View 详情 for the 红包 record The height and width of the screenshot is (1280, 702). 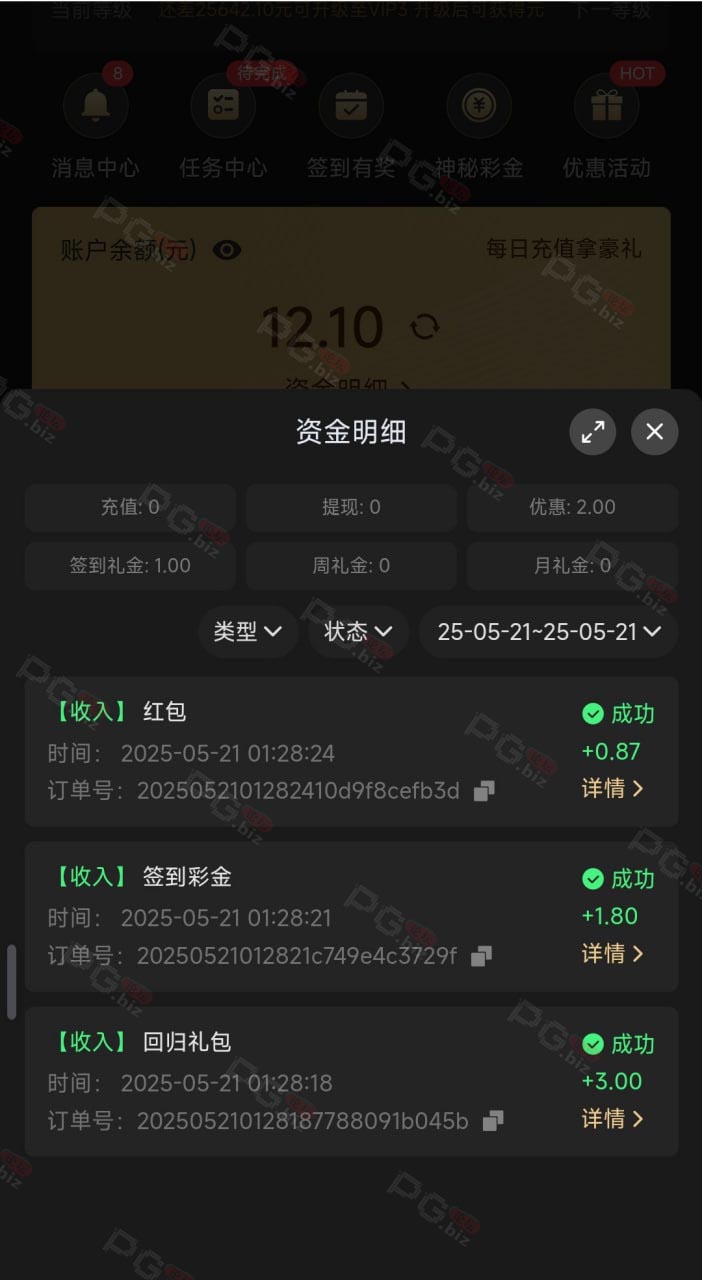click(x=613, y=789)
